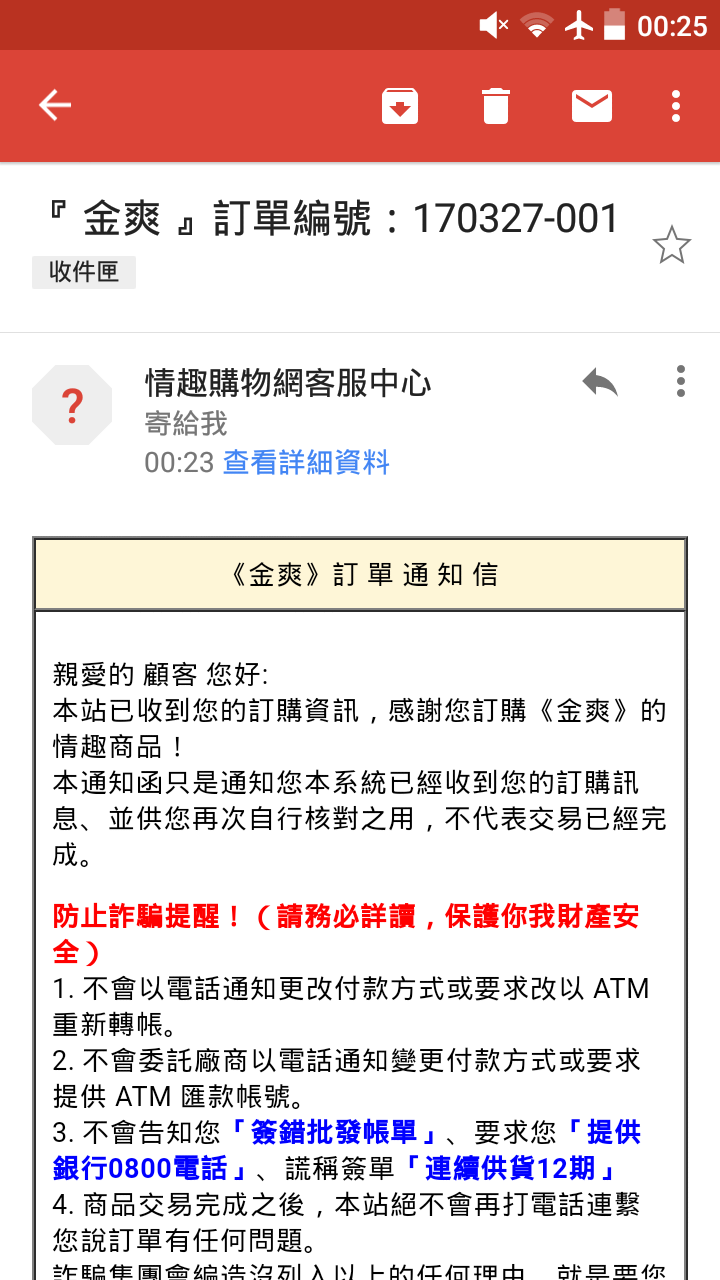The height and width of the screenshot is (1280, 720).
Task: Delete this email with the trash icon
Action: coord(496,105)
